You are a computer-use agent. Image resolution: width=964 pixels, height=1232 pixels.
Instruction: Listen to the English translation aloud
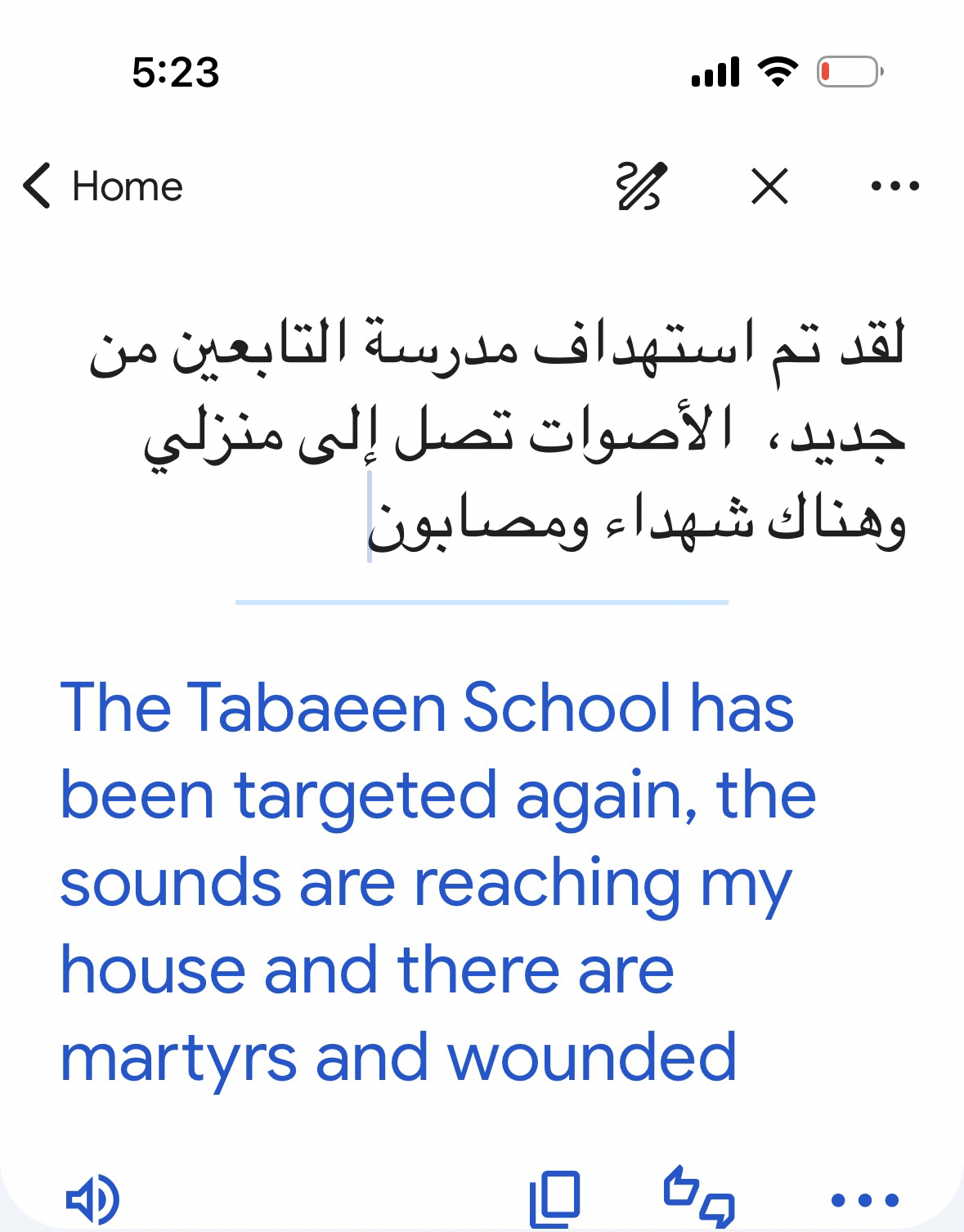tap(92, 1199)
